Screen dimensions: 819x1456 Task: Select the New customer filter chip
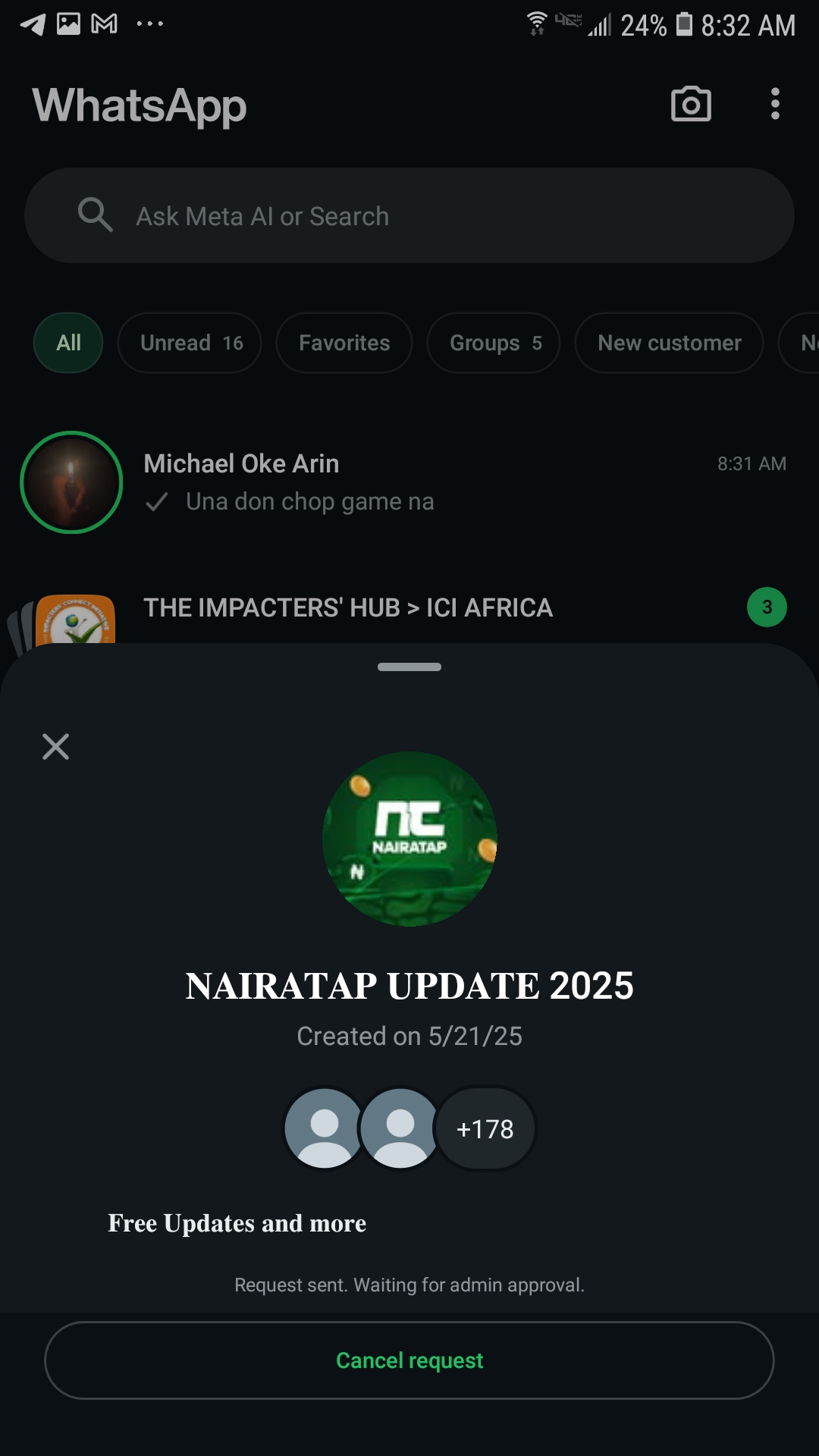coord(669,343)
